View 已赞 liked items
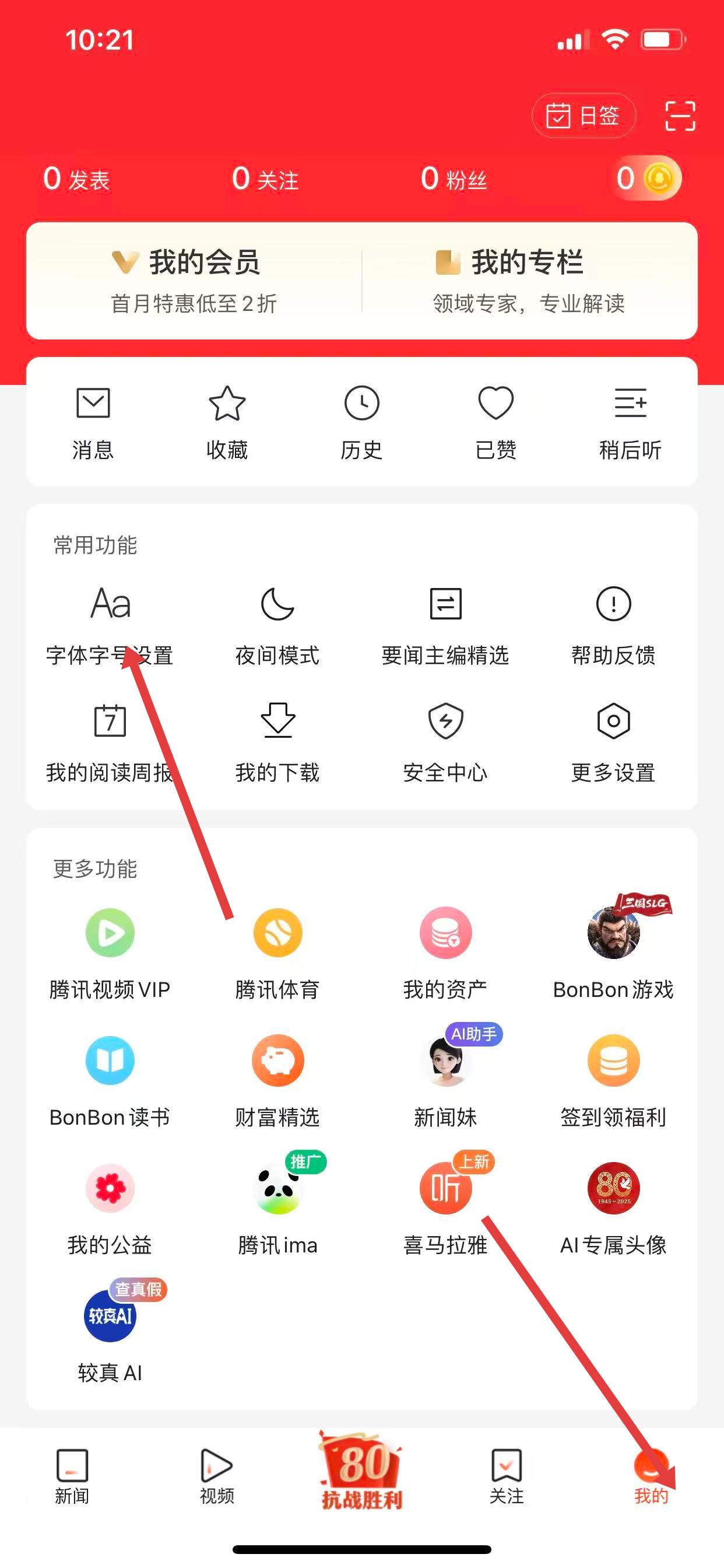This screenshot has width=724, height=1568. click(x=496, y=422)
